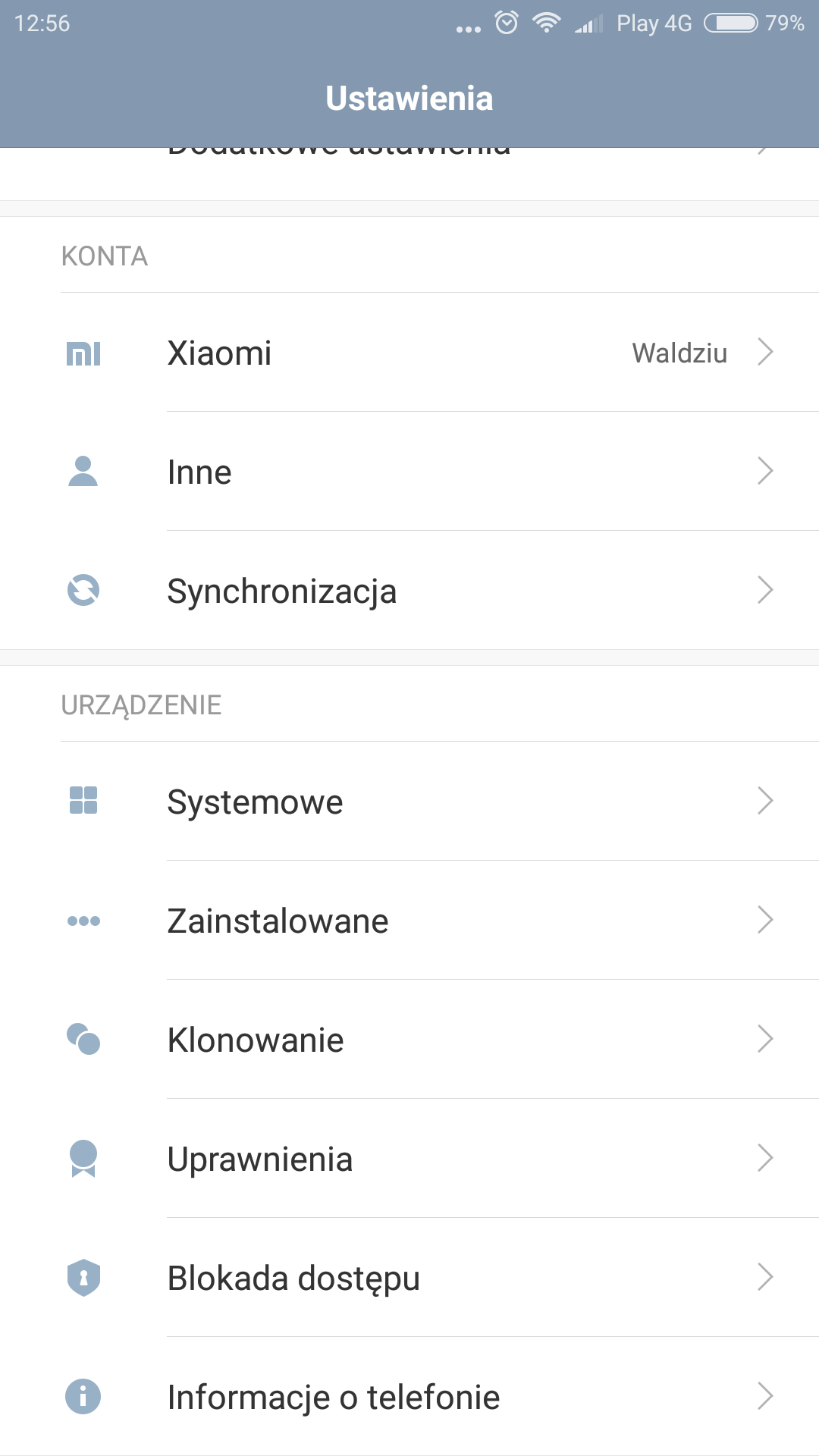Select the Uprawnienia row
The height and width of the screenshot is (1456, 819).
409,1159
